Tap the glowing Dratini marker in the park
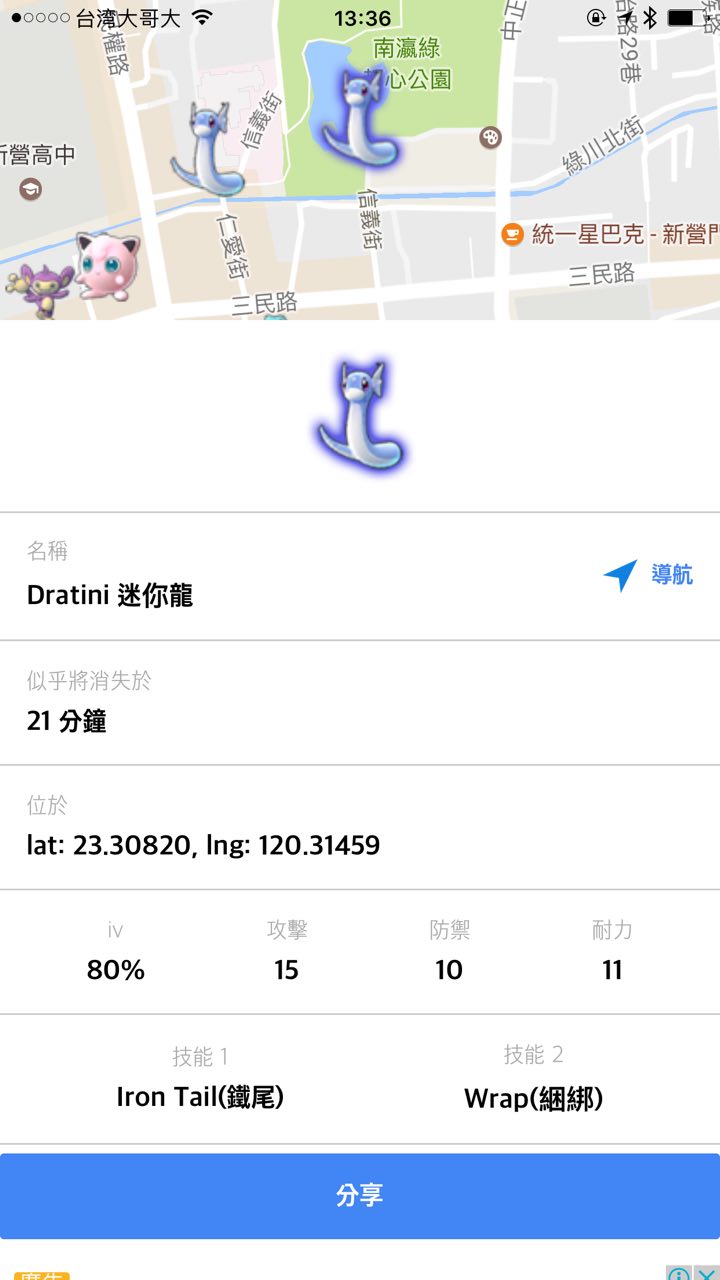This screenshot has height=1280, width=720. click(355, 115)
